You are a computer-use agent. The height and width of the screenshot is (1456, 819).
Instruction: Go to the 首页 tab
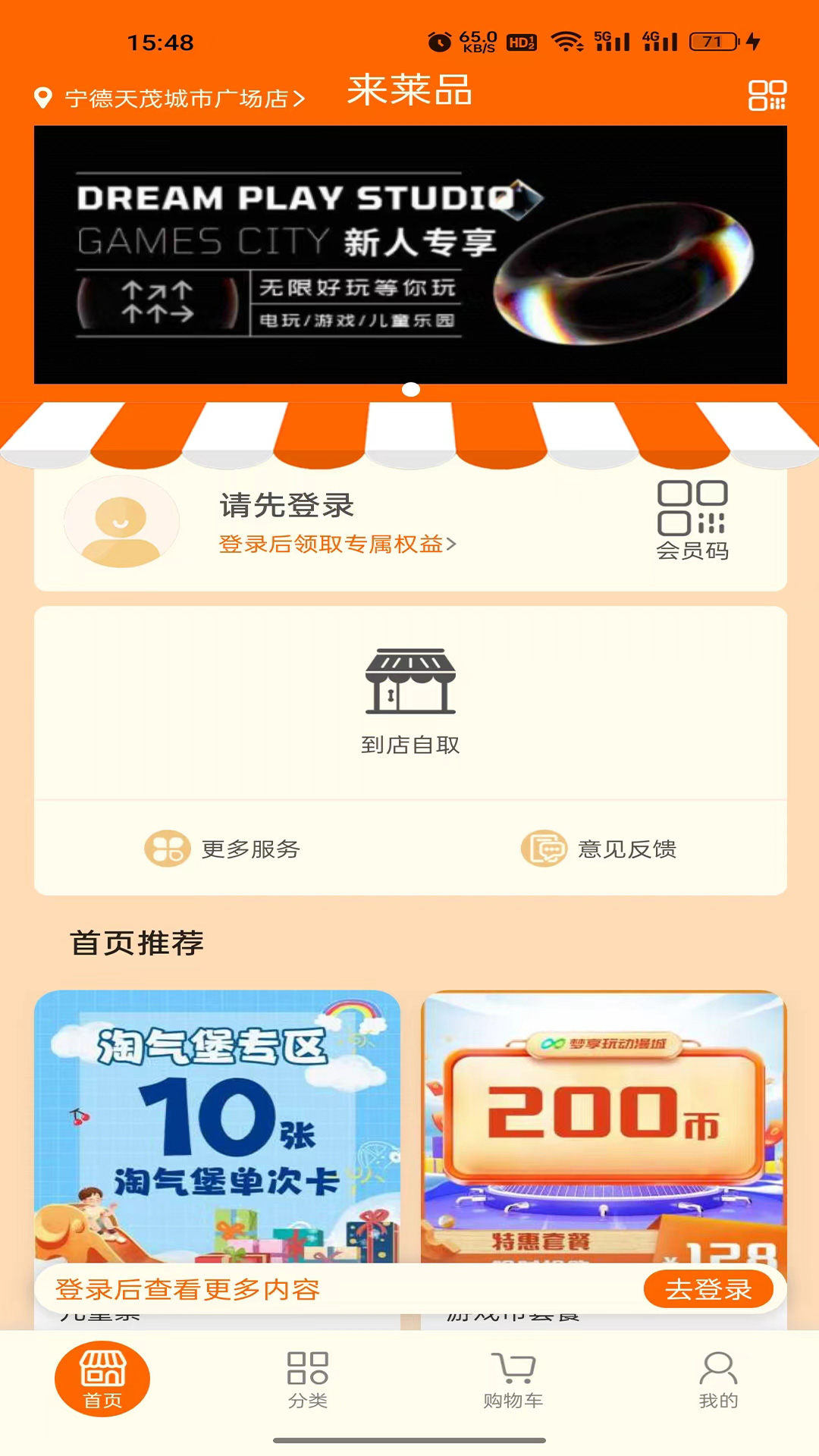102,1379
